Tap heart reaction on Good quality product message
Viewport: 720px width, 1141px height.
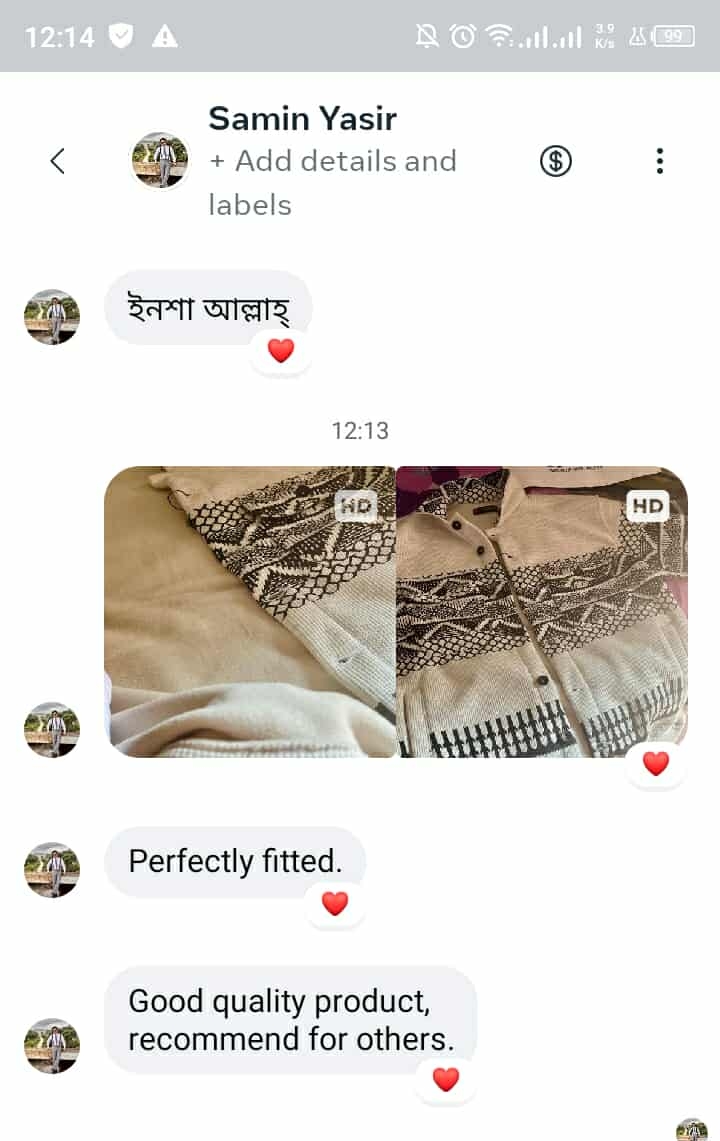(x=446, y=1079)
